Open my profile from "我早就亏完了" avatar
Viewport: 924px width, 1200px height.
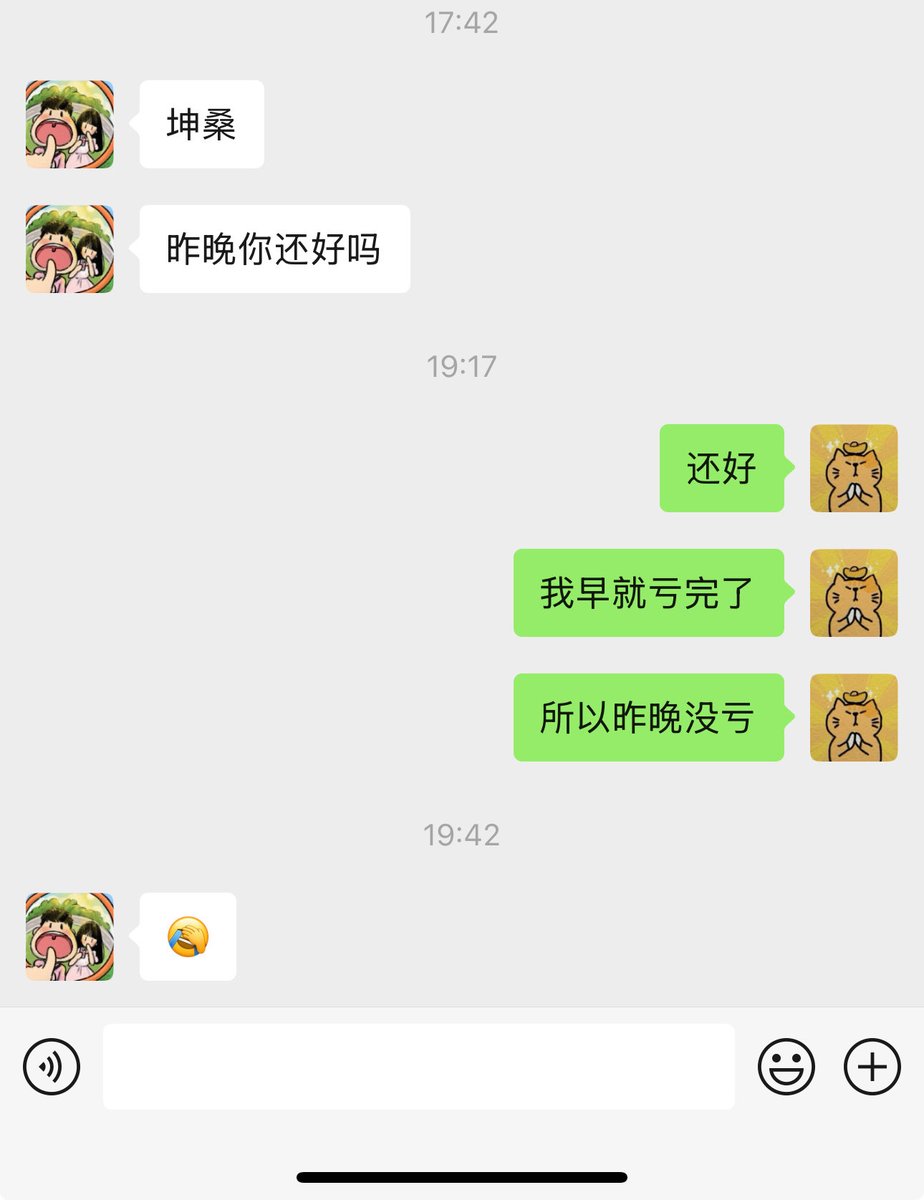point(853,593)
